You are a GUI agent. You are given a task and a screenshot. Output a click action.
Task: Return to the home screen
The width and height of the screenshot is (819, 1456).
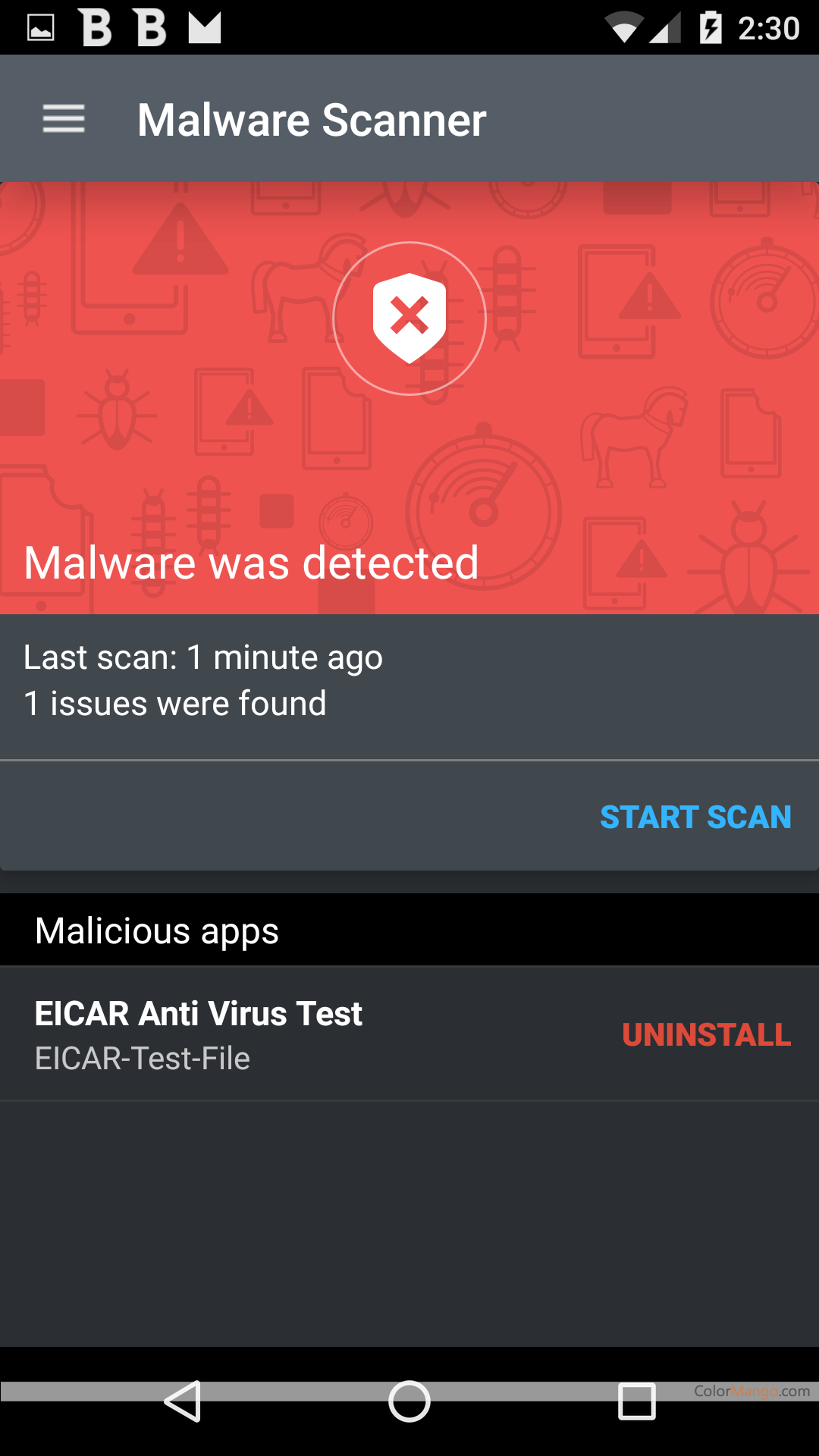pyautogui.click(x=409, y=1401)
